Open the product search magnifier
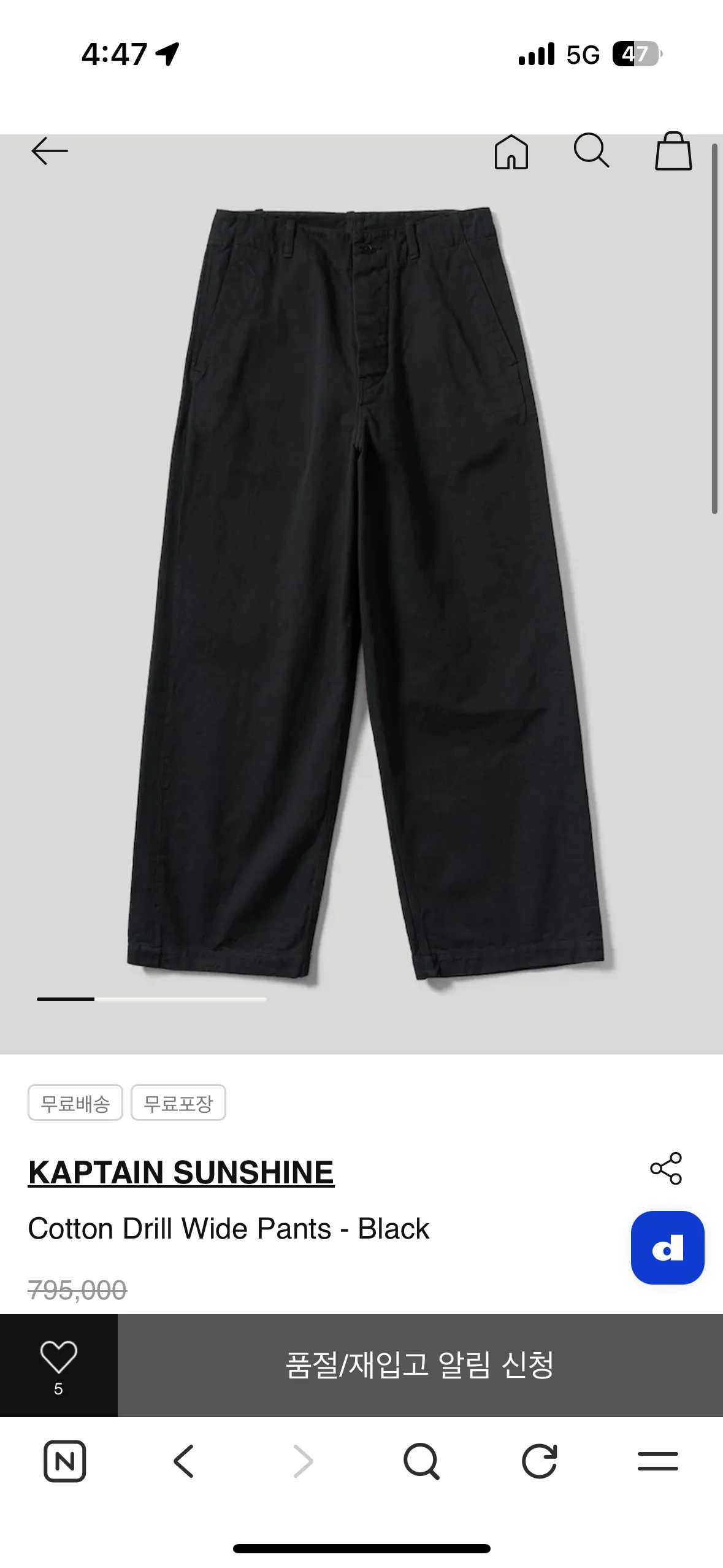 [591, 150]
